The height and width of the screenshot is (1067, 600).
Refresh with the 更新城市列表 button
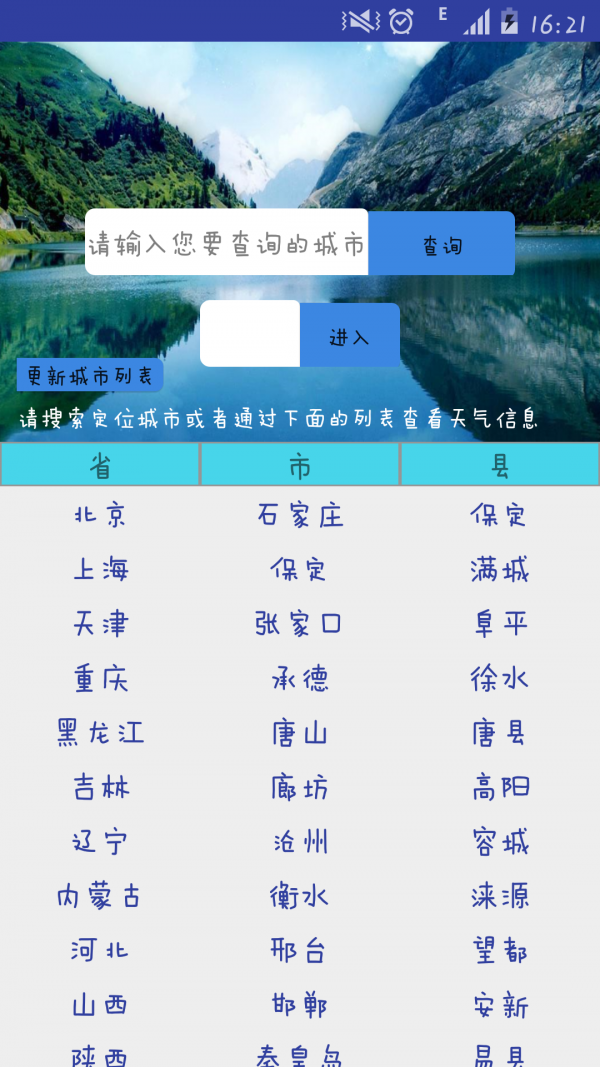pyautogui.click(x=90, y=375)
